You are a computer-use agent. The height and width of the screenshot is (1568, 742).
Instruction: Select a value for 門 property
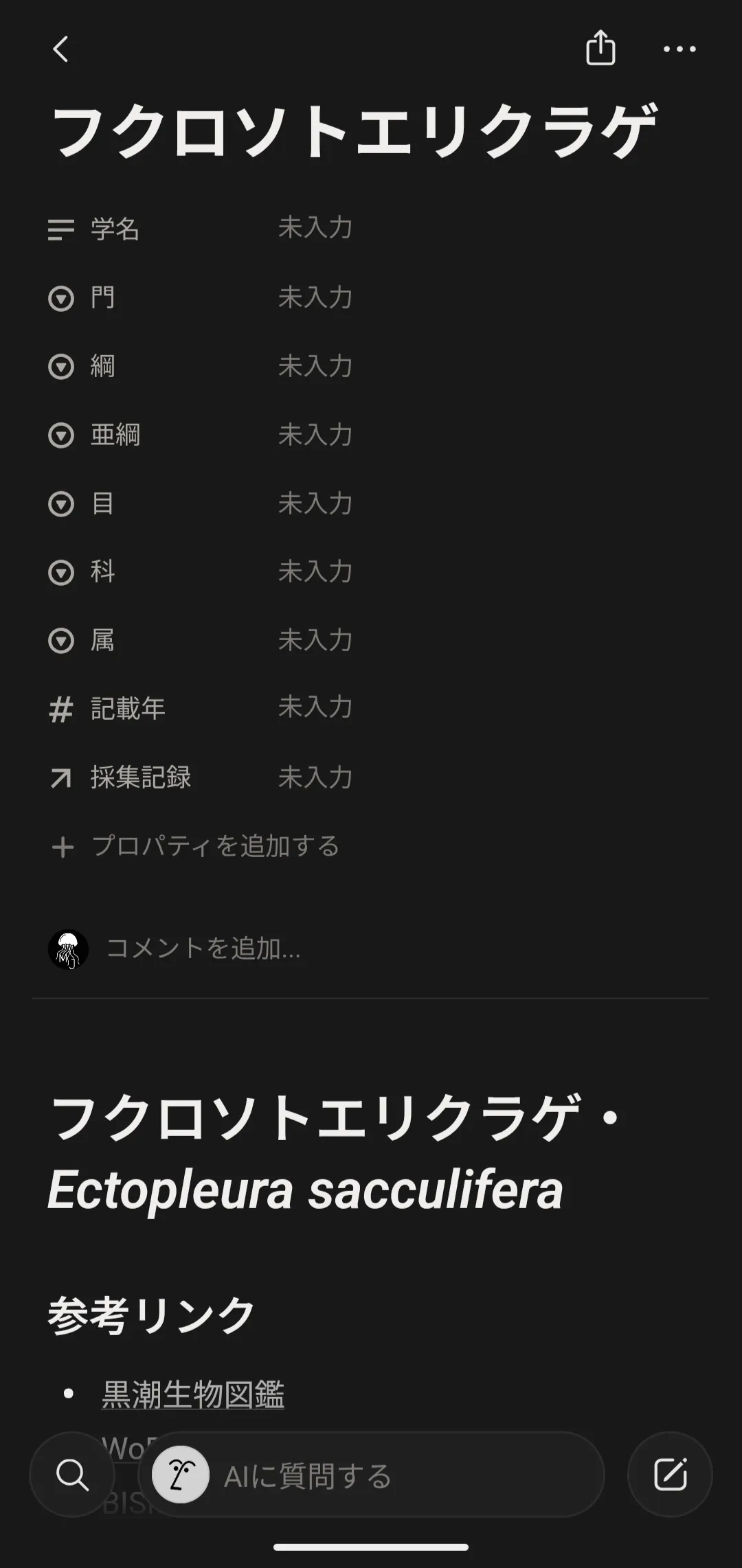point(315,297)
